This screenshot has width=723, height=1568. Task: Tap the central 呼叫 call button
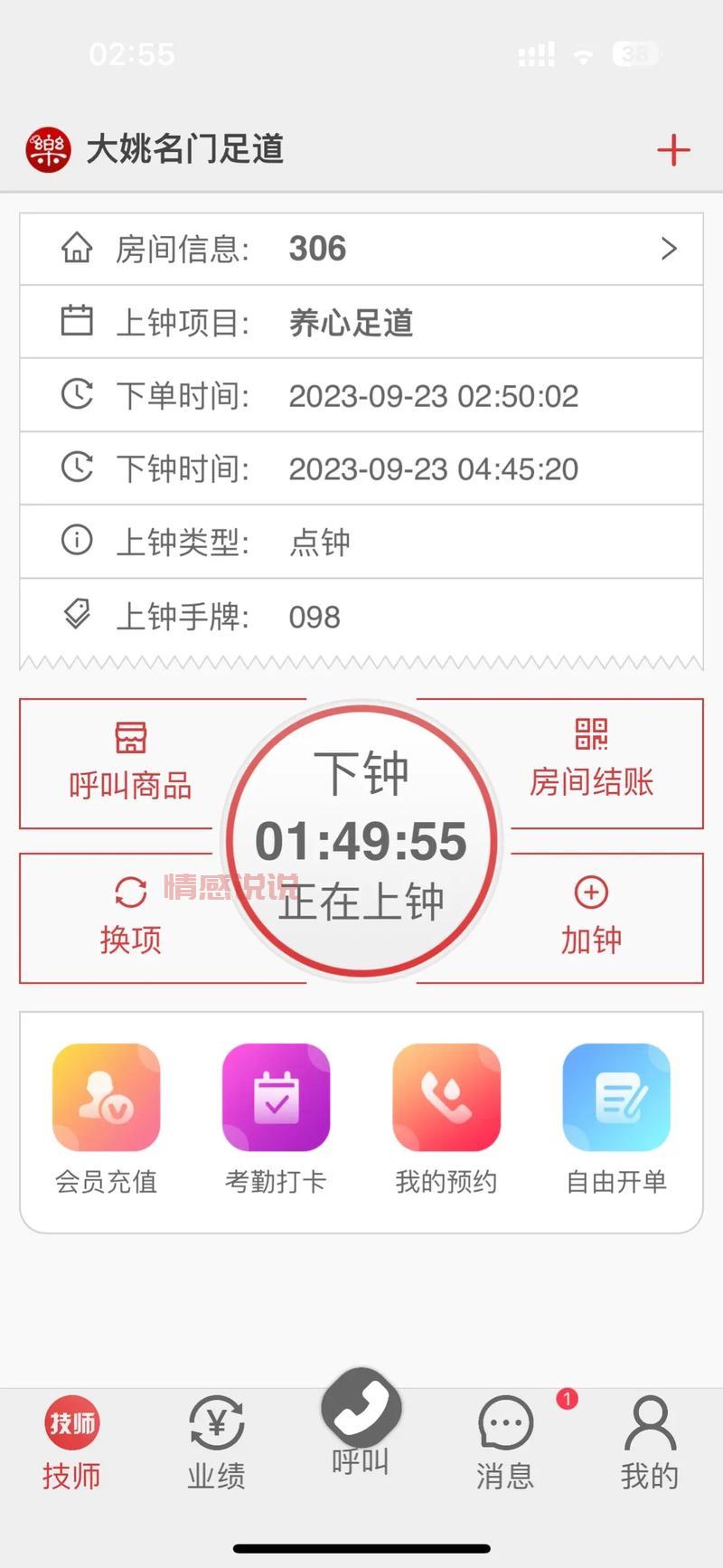[x=361, y=1418]
